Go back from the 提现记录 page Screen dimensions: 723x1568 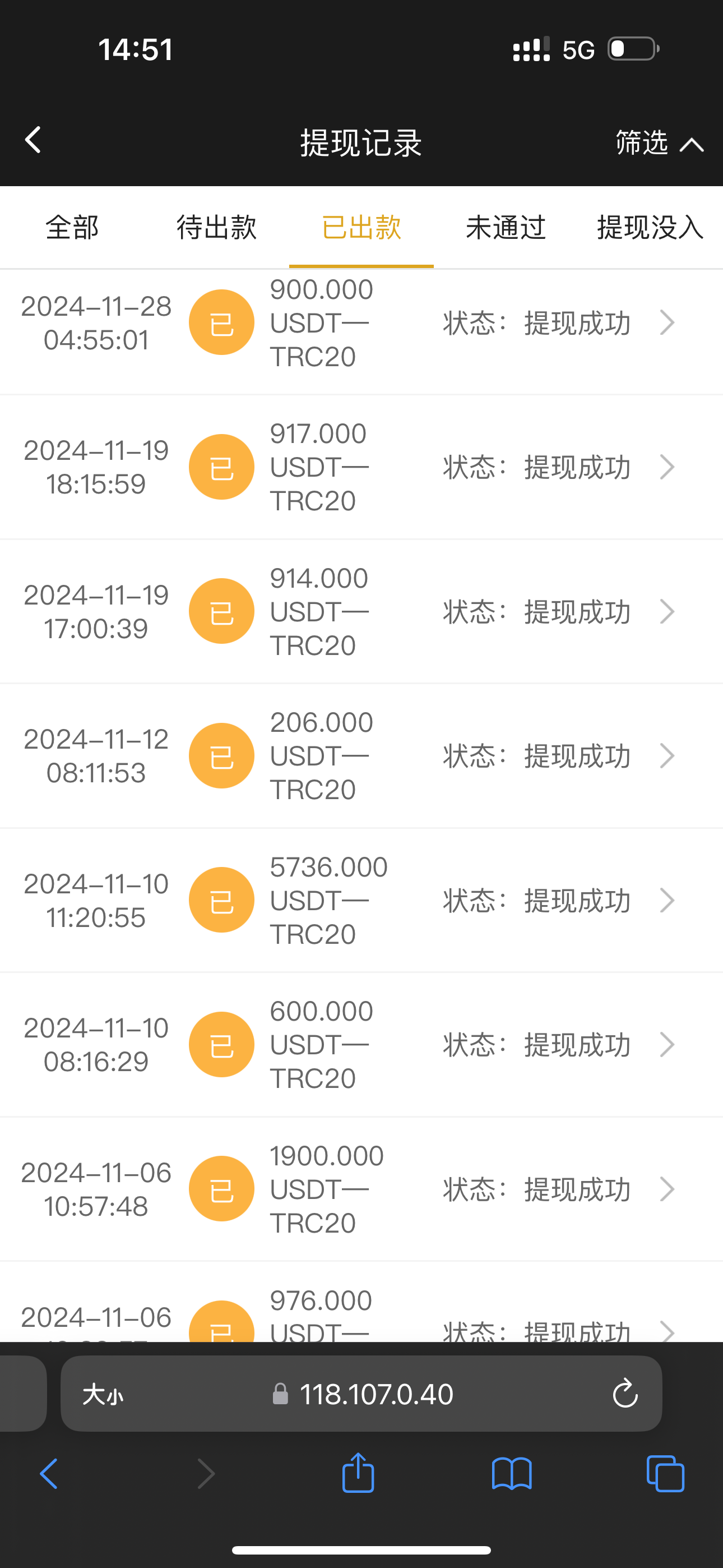[33, 141]
